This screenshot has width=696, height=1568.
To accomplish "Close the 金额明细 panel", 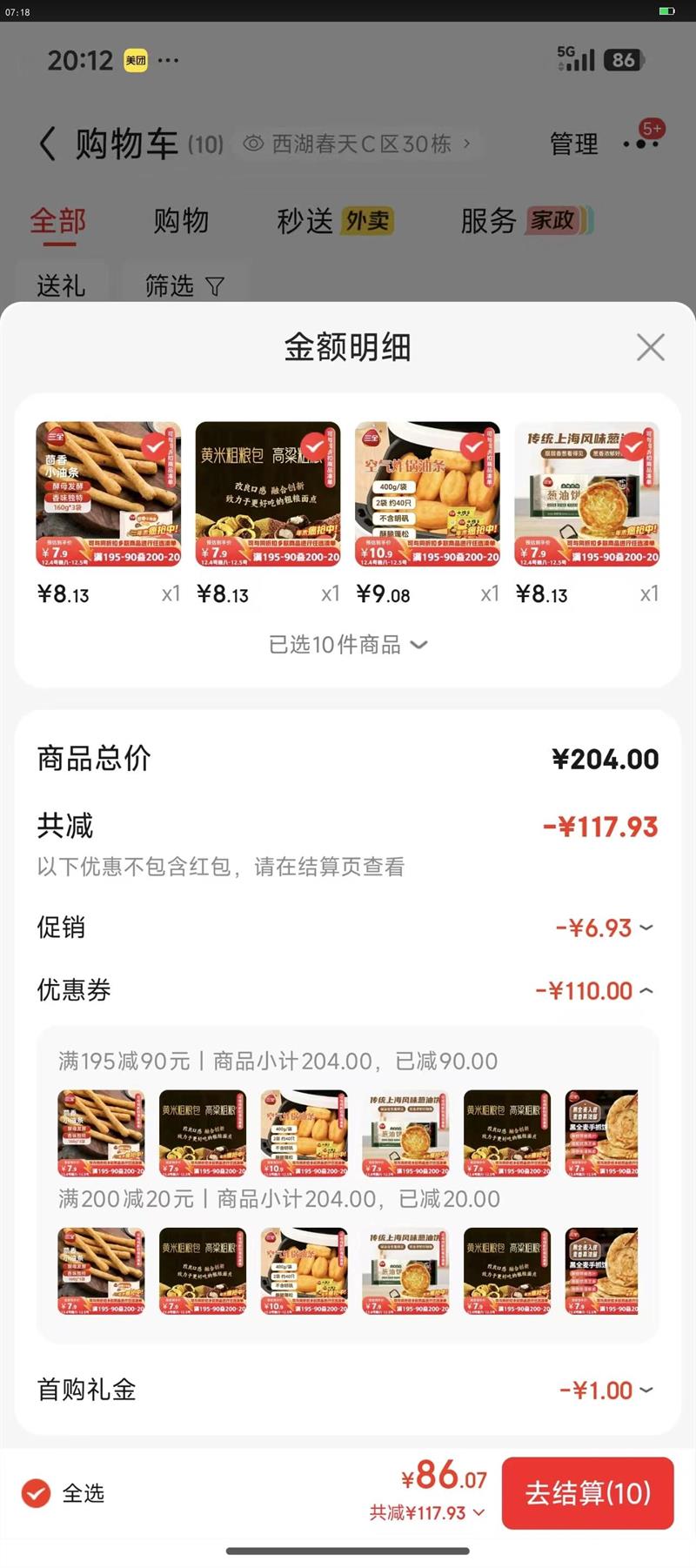I will click(650, 347).
